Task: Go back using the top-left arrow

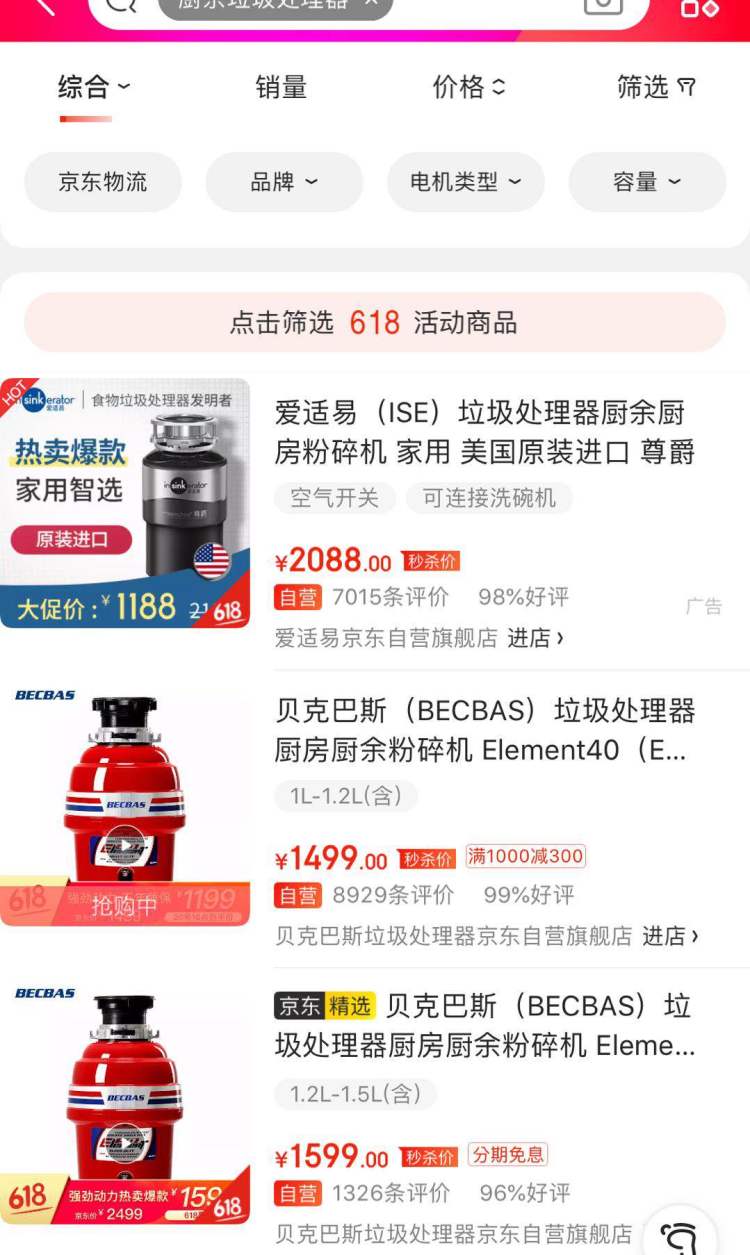Action: pyautogui.click(x=44, y=6)
